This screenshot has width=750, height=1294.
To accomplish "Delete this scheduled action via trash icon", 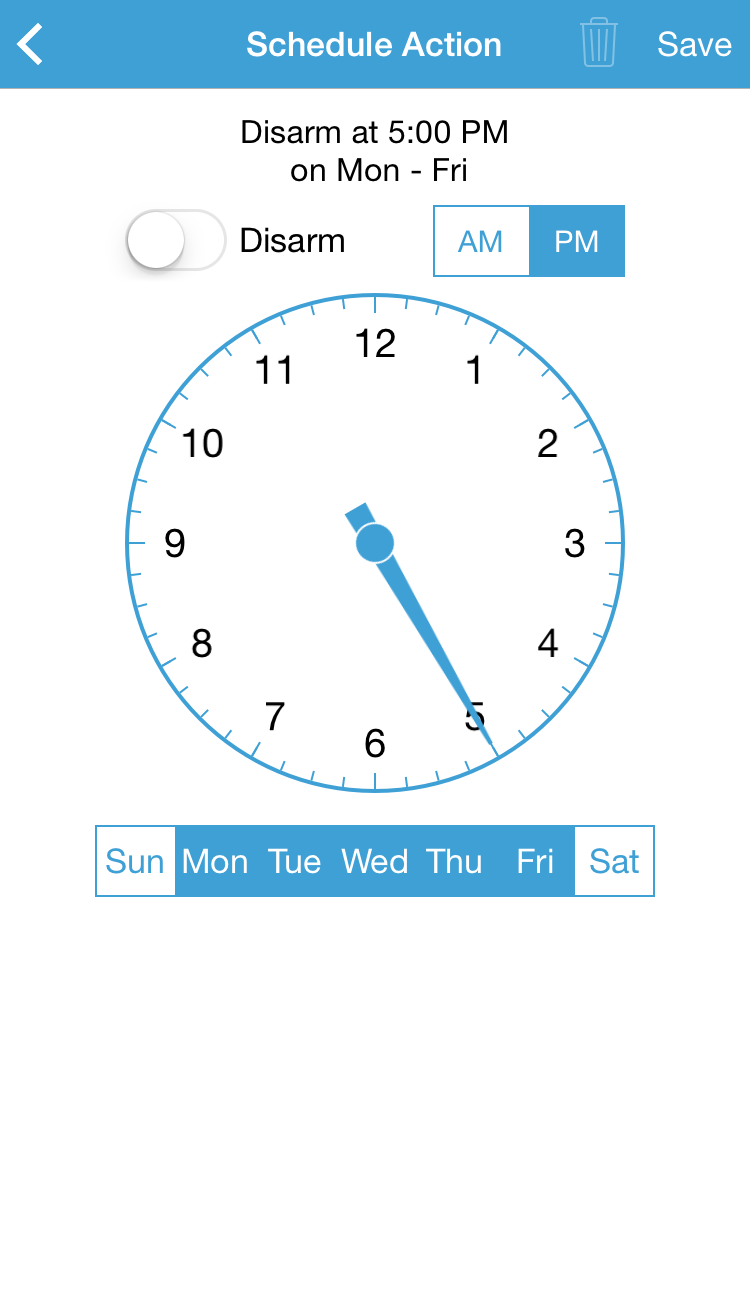I will pos(598,43).
